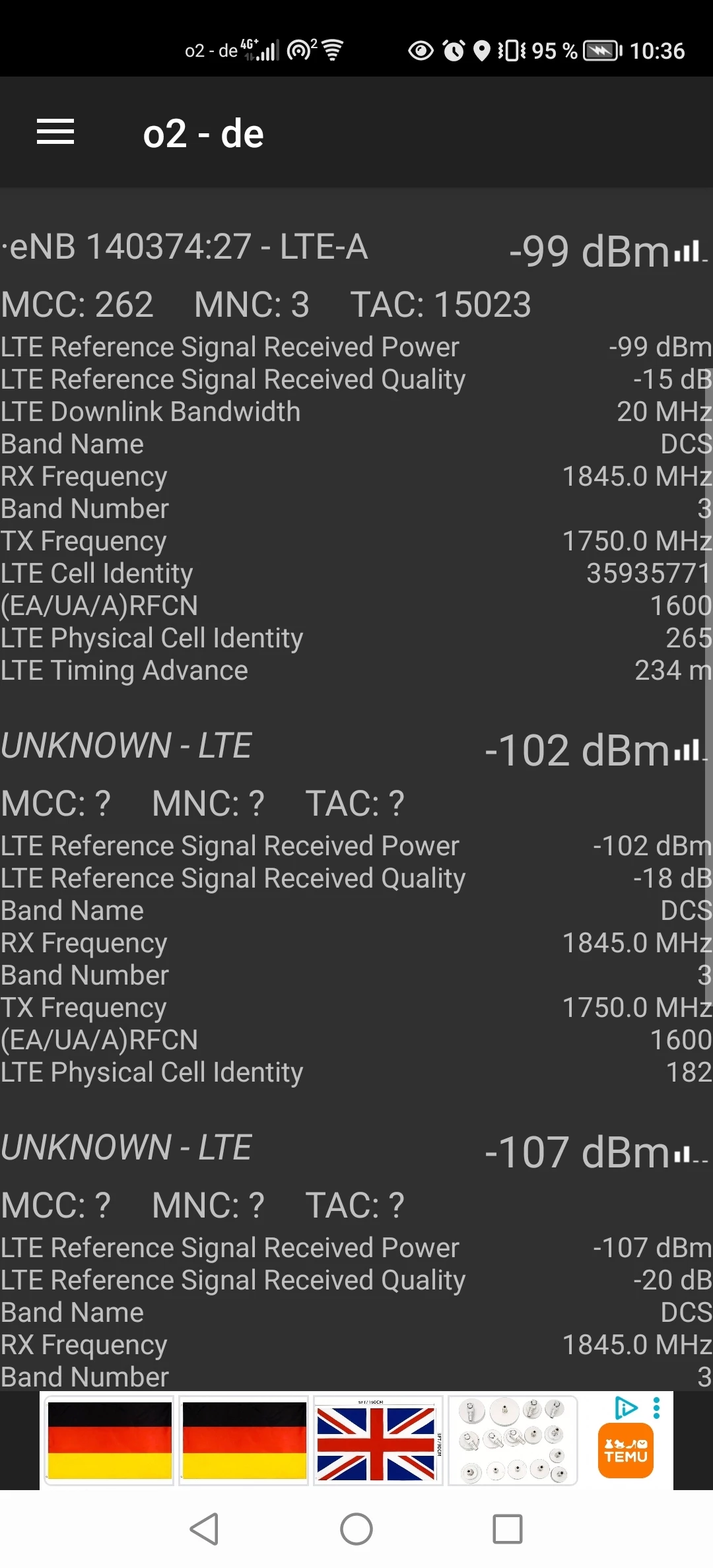The height and width of the screenshot is (1568, 713).
Task: Open the hamburger drawer menu
Action: tap(55, 132)
